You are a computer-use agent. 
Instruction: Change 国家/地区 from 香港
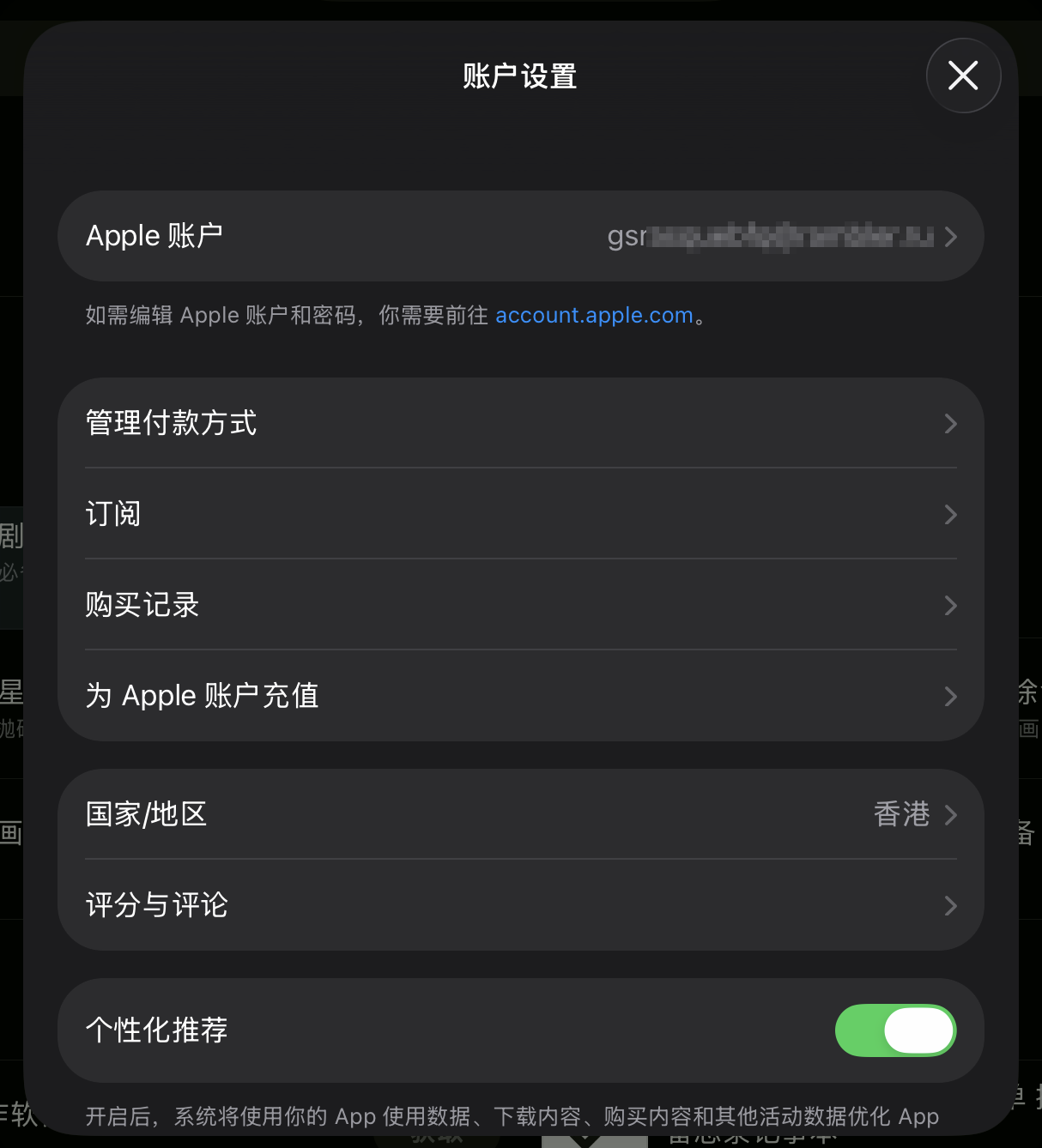520,814
